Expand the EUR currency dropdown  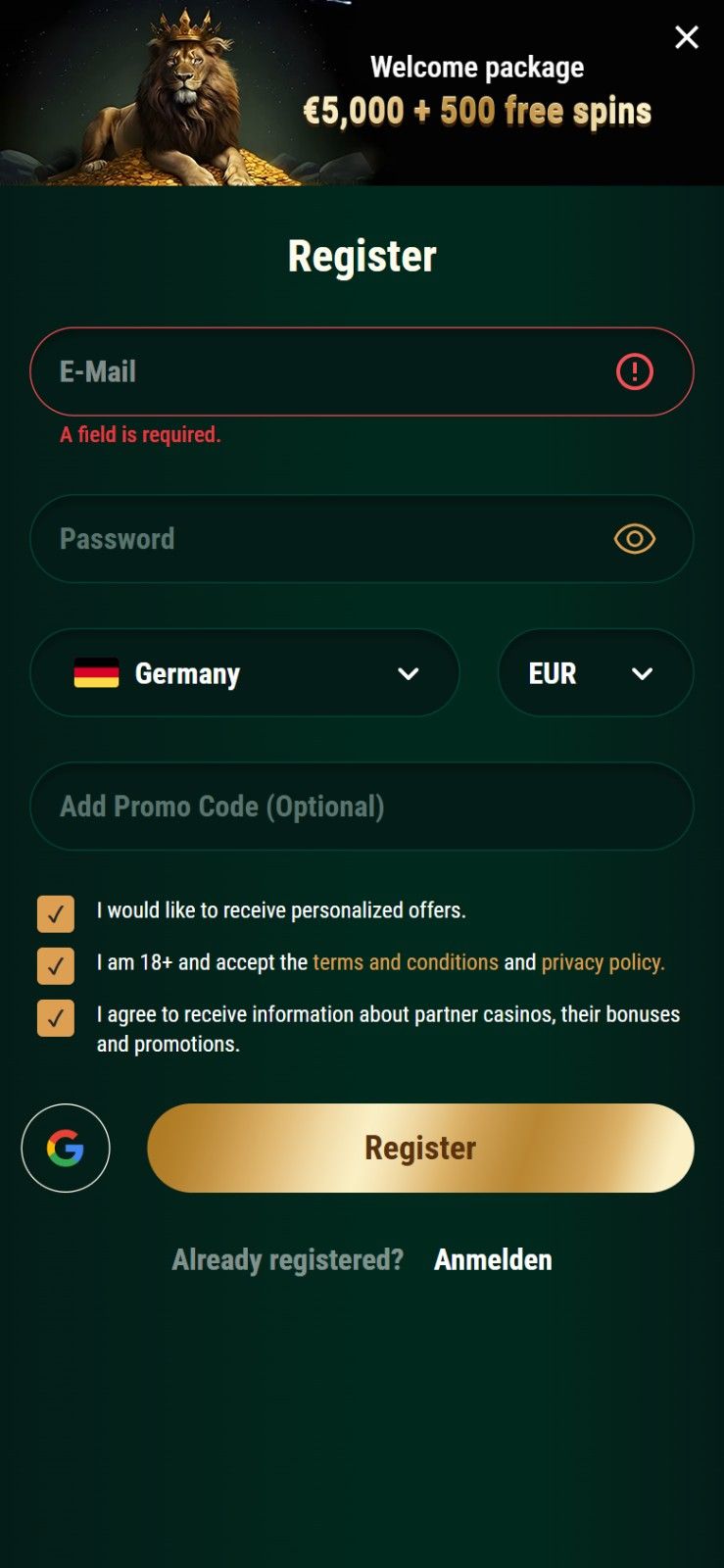(x=595, y=673)
